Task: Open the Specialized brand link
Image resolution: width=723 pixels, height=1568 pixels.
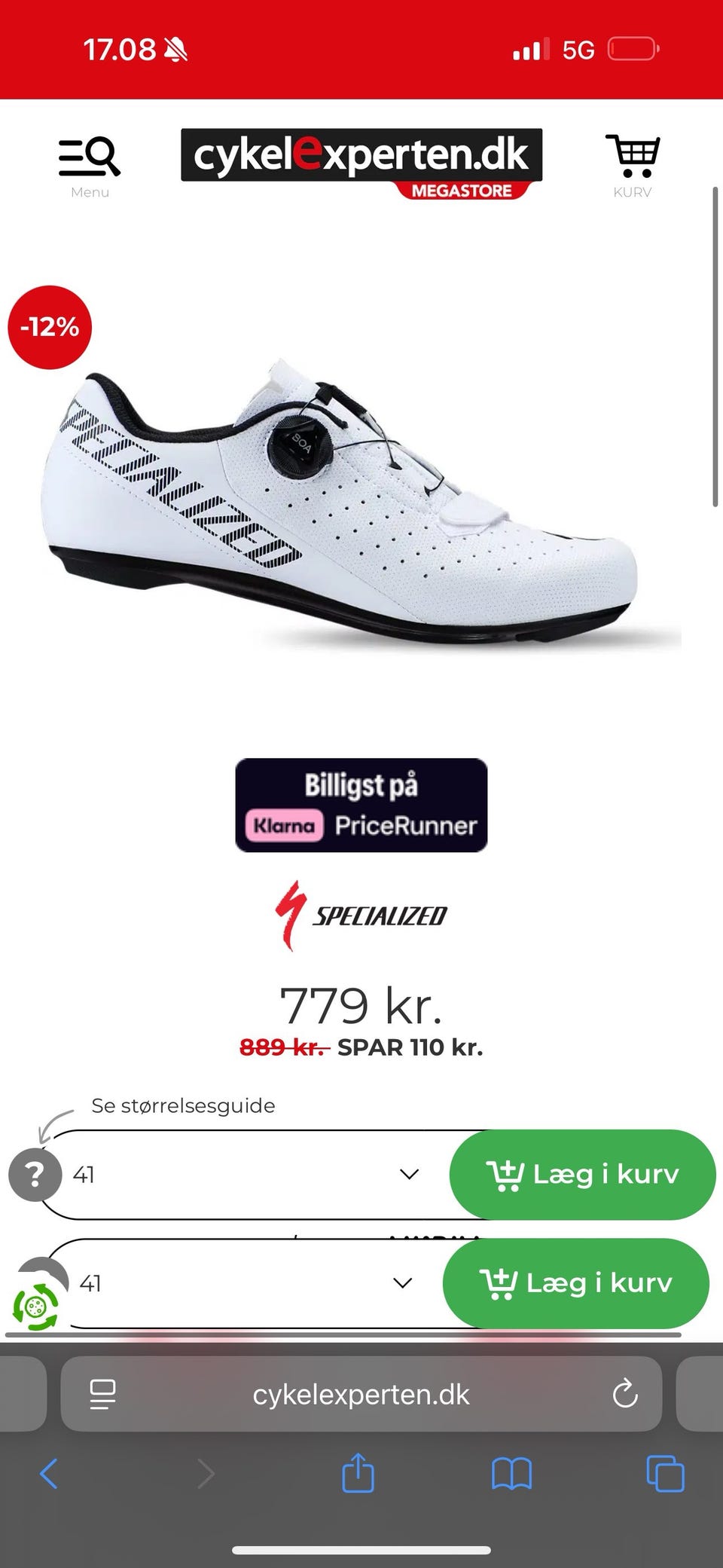Action: point(361,915)
